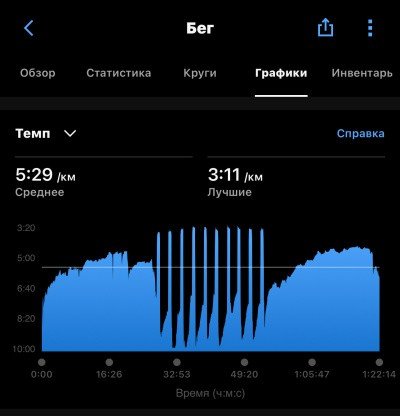Switch to the Обзор tab
Image resolution: width=400 pixels, height=416 pixels.
click(x=38, y=73)
